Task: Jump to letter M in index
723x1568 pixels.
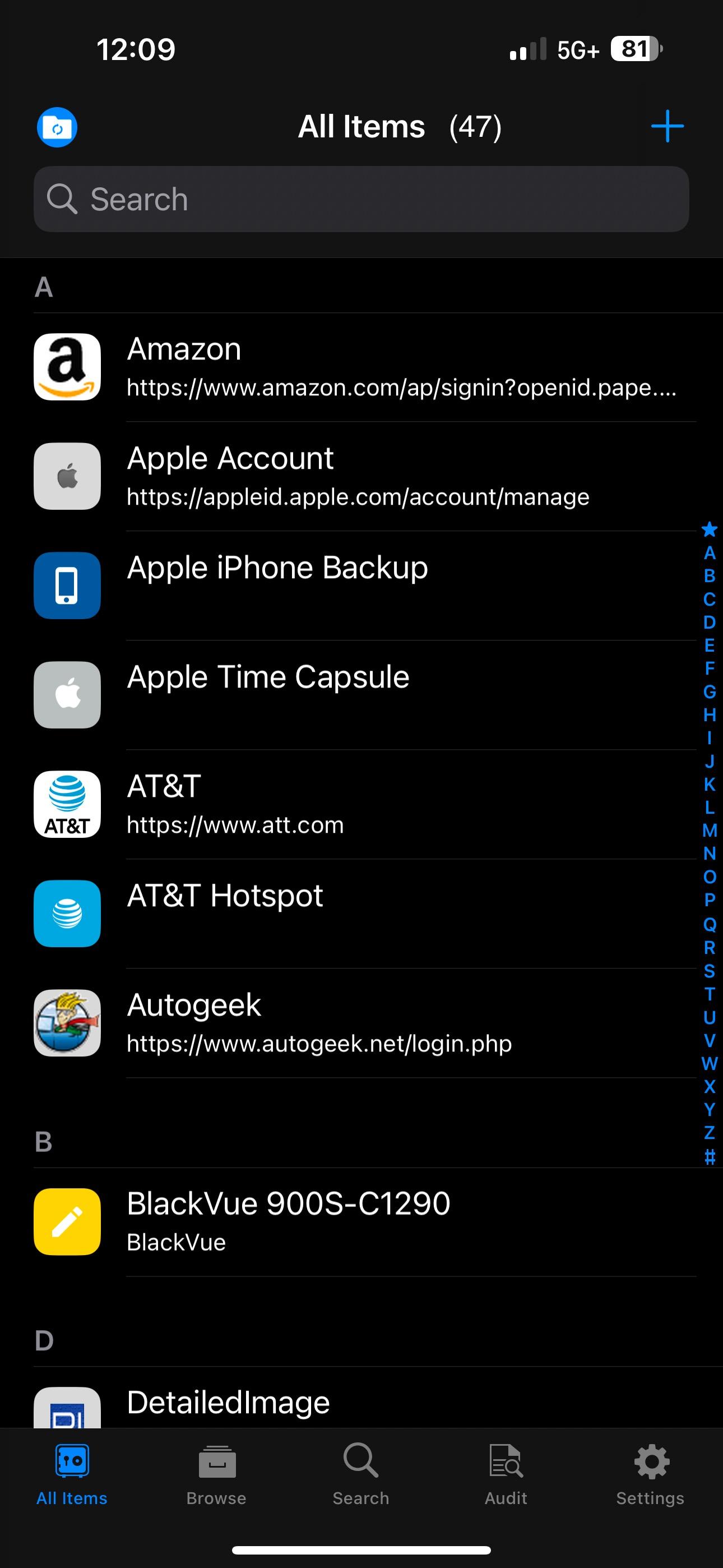Action: [x=710, y=830]
